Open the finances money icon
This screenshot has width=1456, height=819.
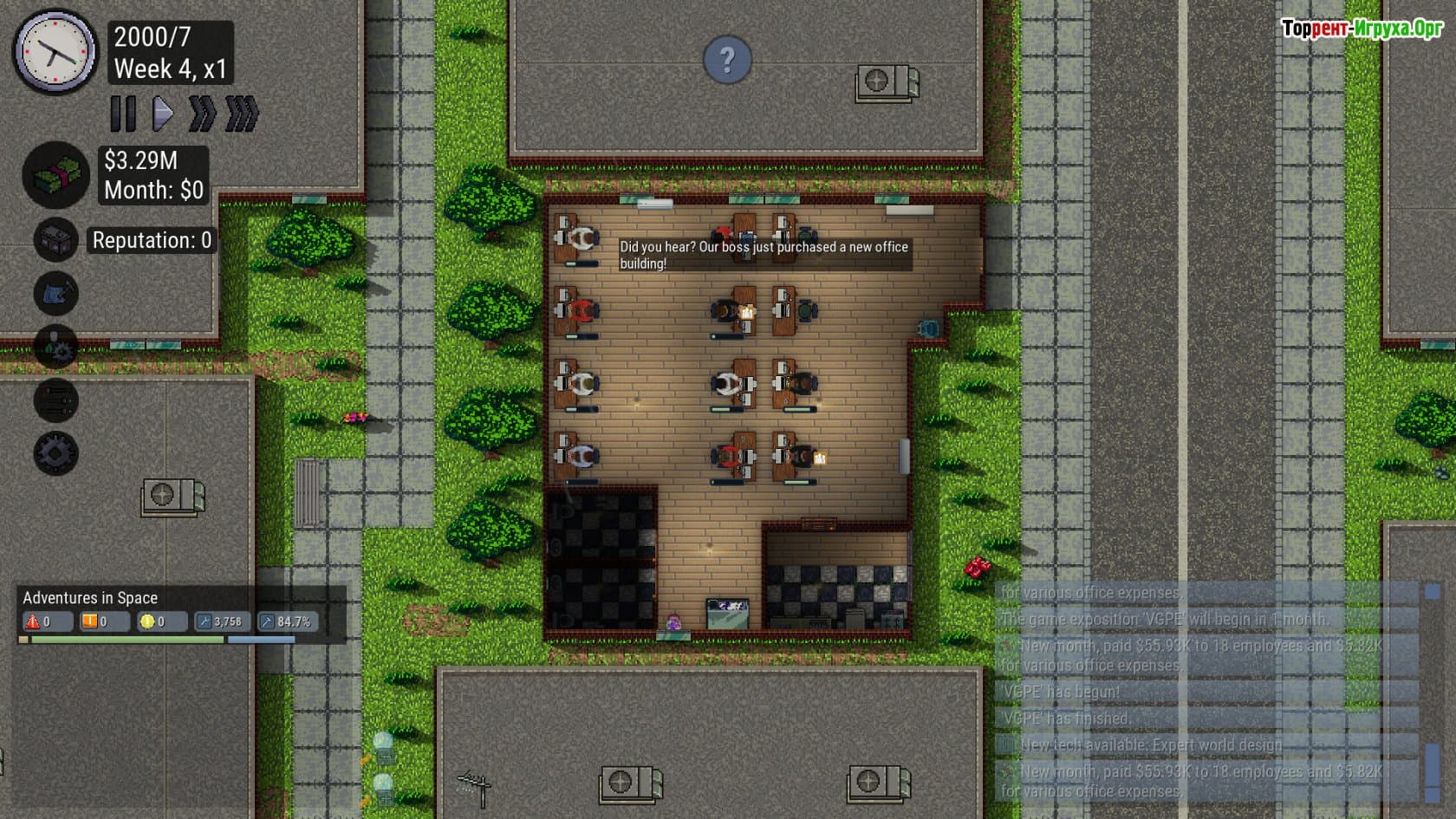click(56, 176)
